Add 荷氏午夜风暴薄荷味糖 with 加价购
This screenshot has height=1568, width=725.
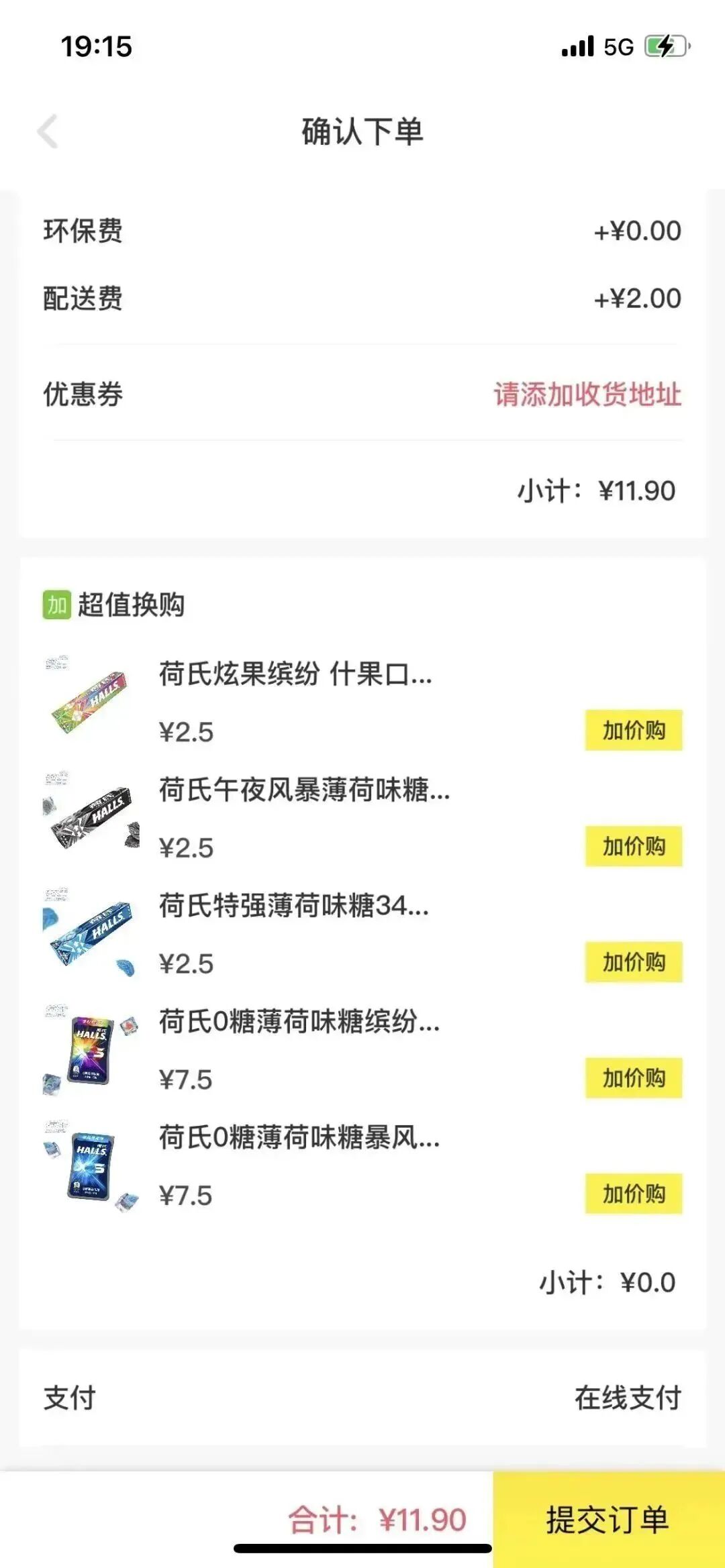pyautogui.click(x=633, y=846)
